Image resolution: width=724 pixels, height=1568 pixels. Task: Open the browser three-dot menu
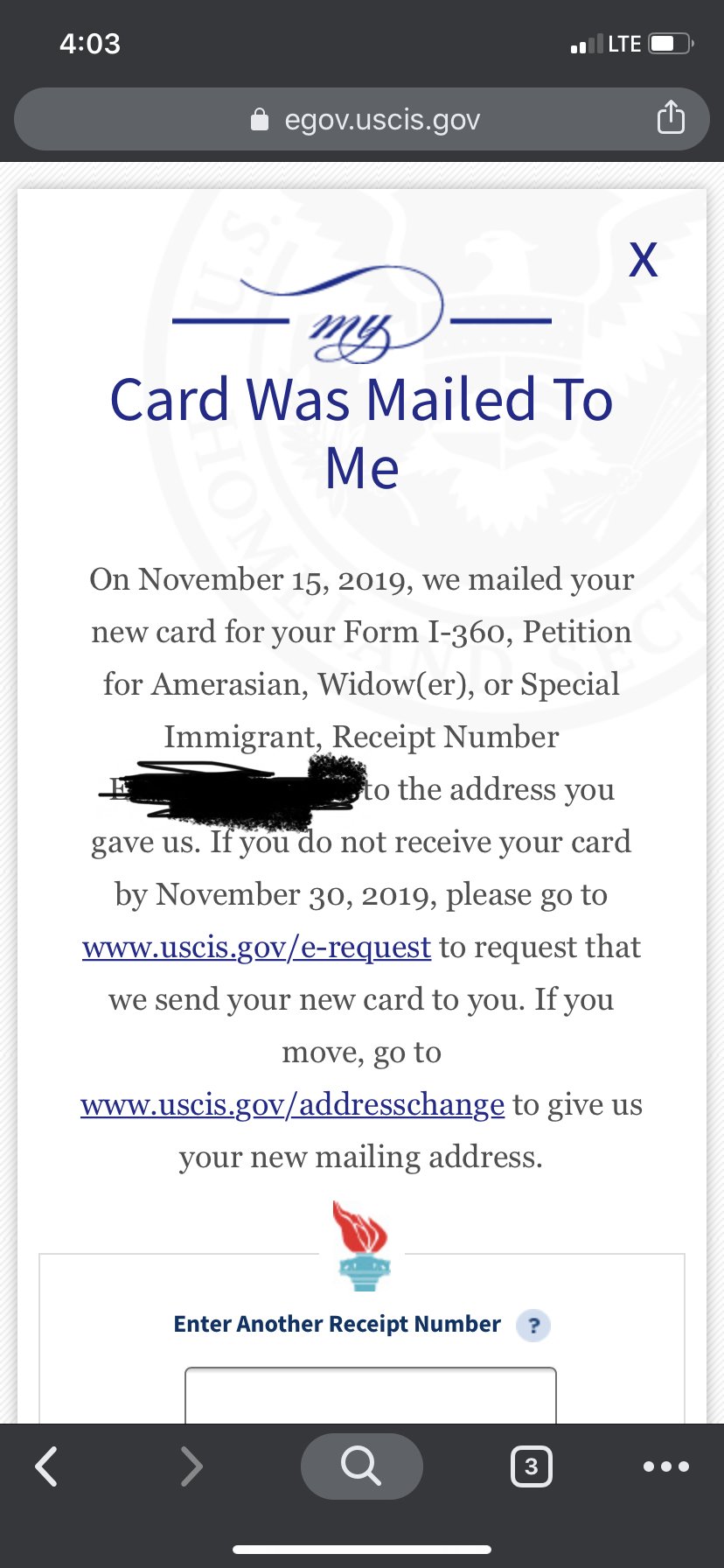665,1466
